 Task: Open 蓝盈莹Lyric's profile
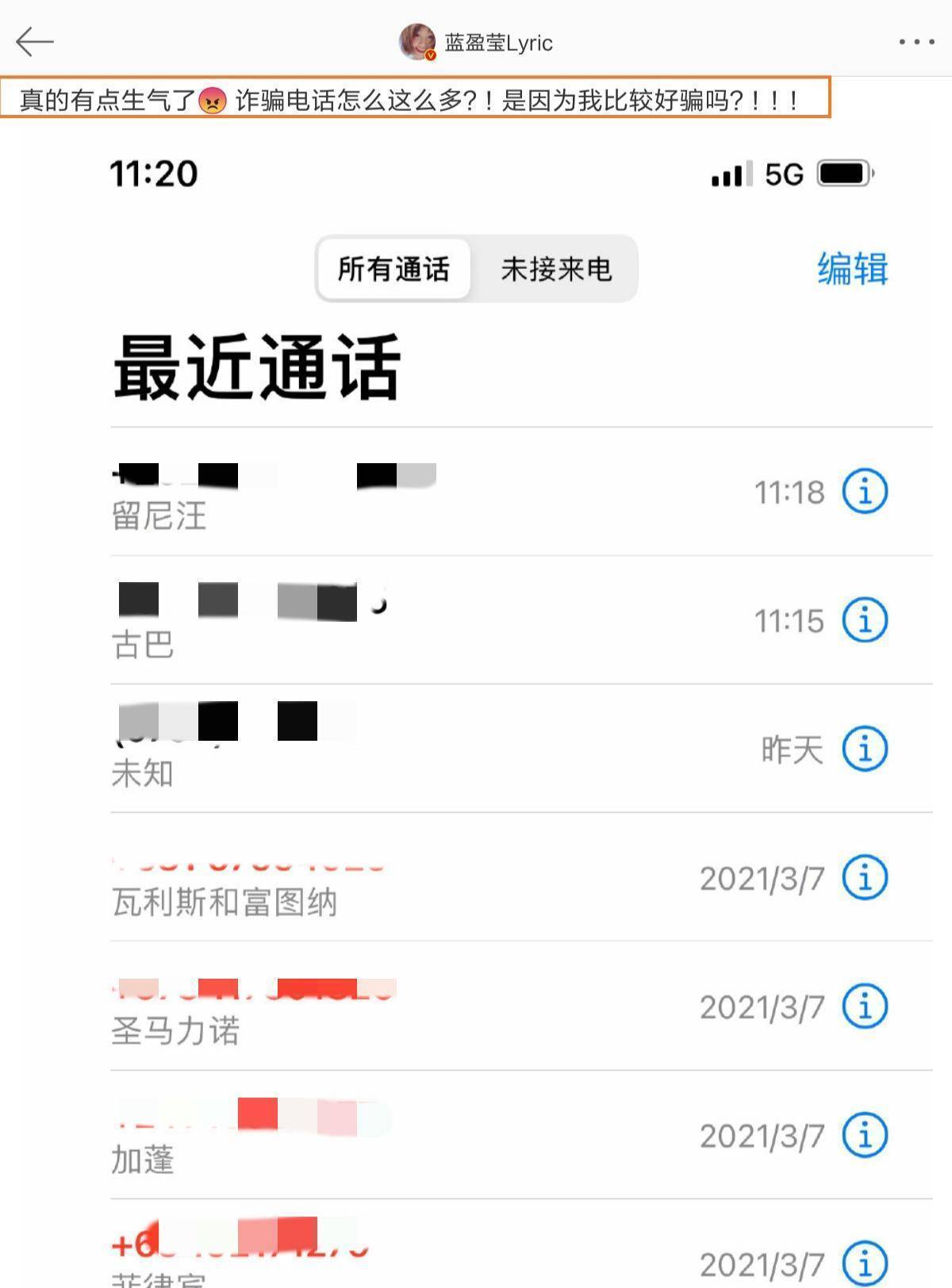pyautogui.click(x=476, y=42)
